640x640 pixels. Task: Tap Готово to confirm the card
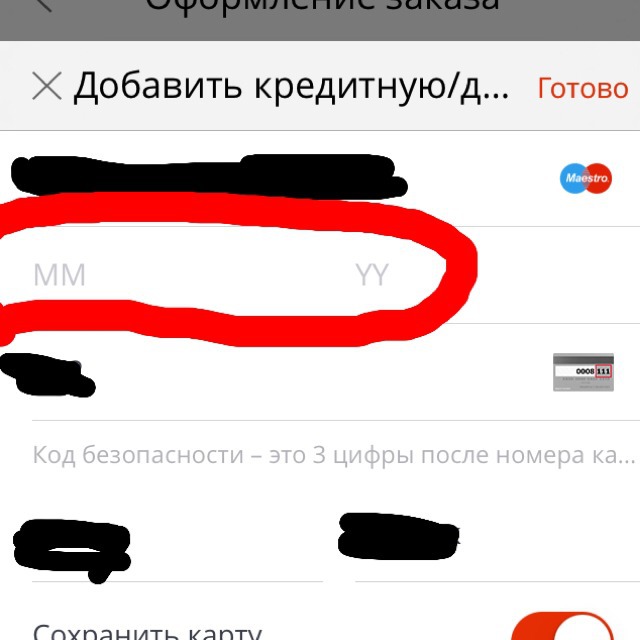pyautogui.click(x=582, y=88)
